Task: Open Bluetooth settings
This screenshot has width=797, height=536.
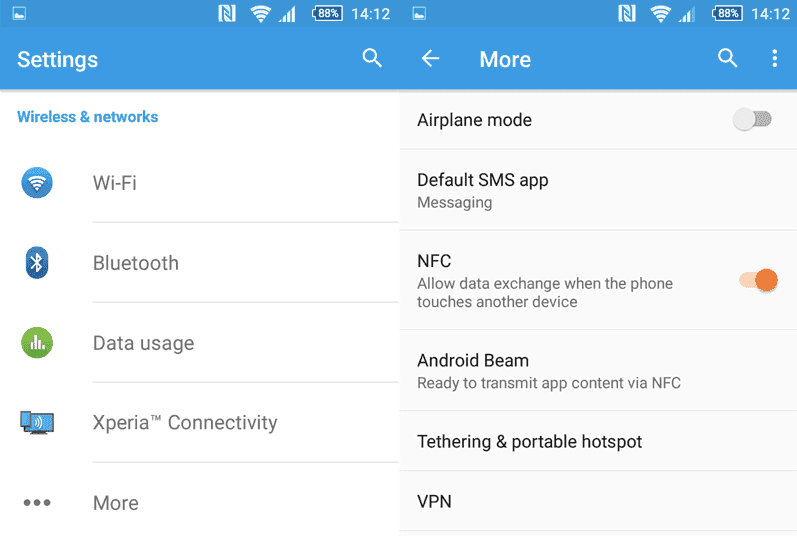Action: click(x=200, y=263)
